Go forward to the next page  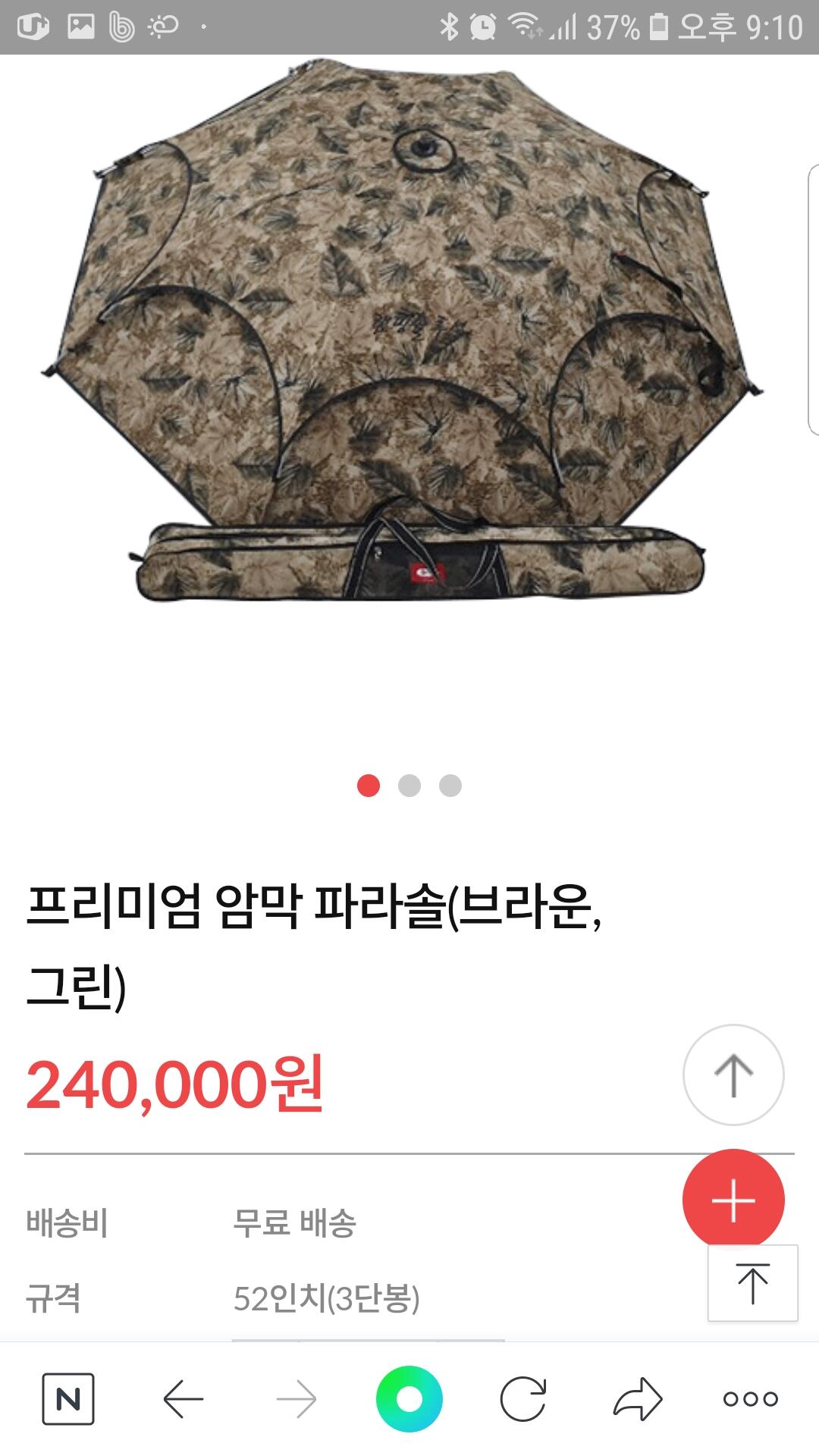tap(296, 1398)
